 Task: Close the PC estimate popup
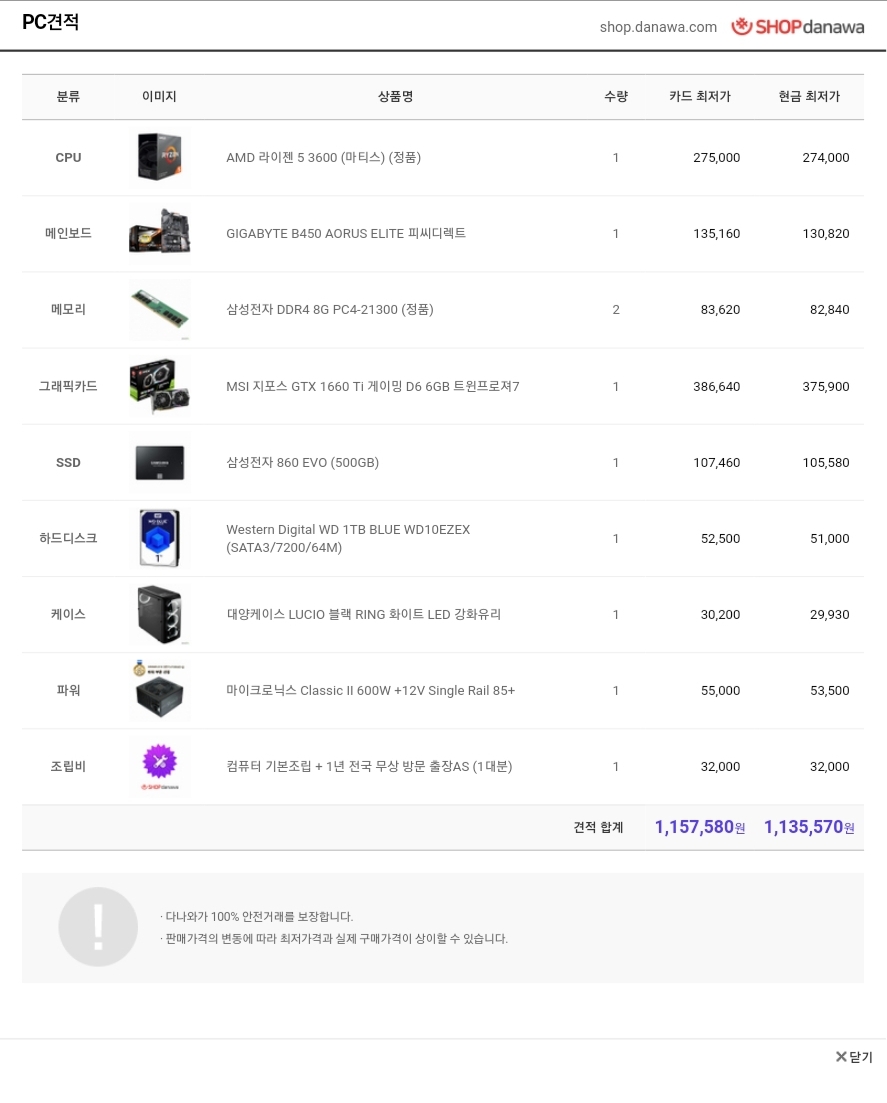[854, 1057]
